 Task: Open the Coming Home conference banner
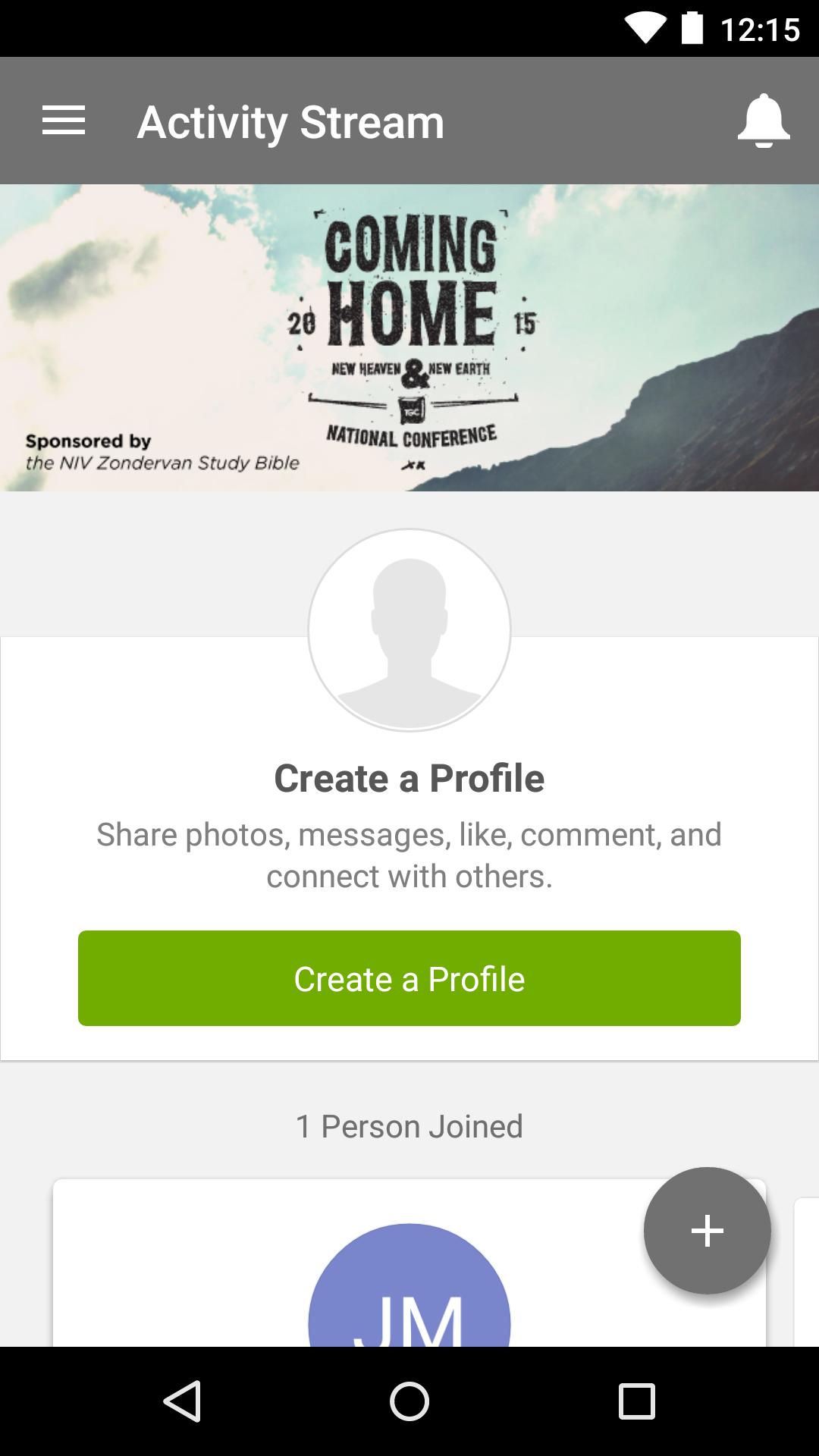(409, 337)
